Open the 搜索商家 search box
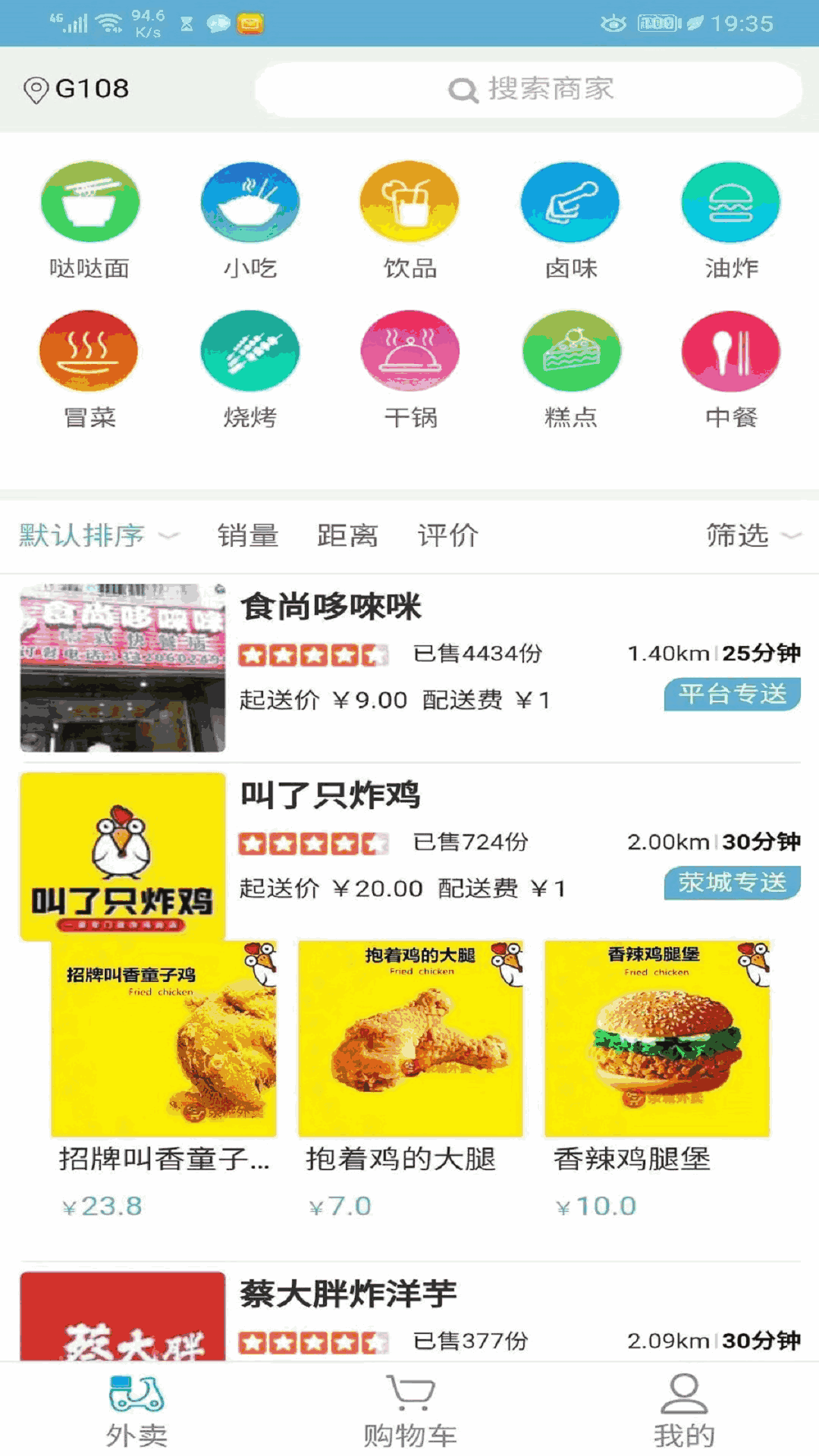 coord(529,89)
